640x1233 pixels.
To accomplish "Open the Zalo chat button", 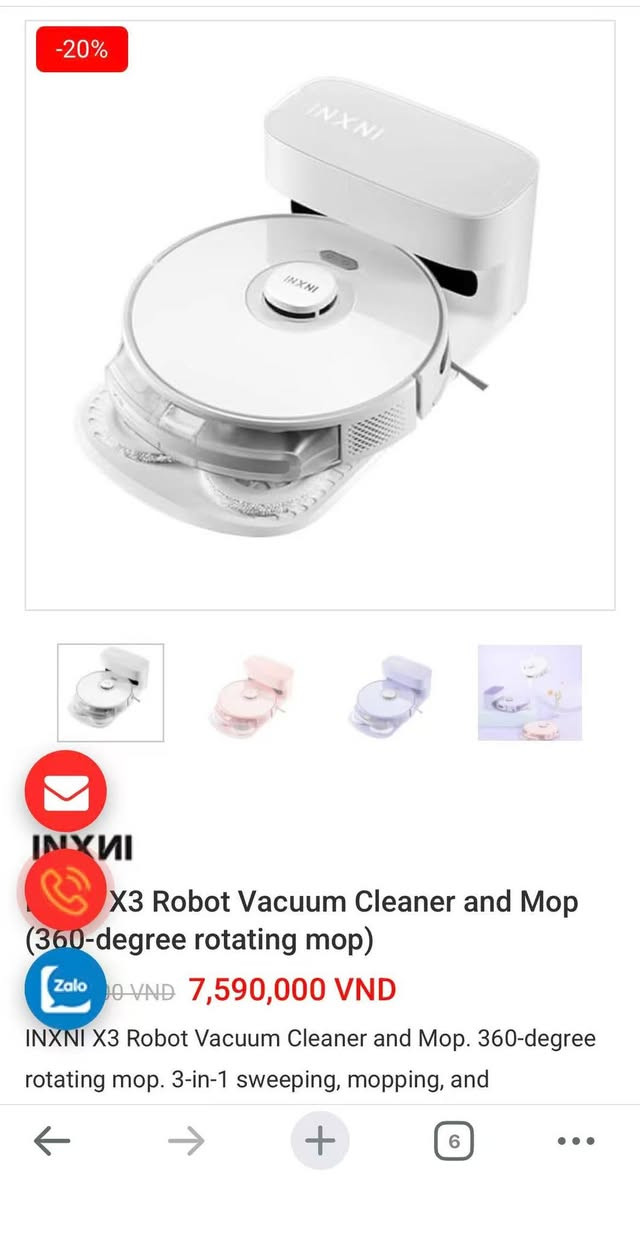I will [x=66, y=988].
